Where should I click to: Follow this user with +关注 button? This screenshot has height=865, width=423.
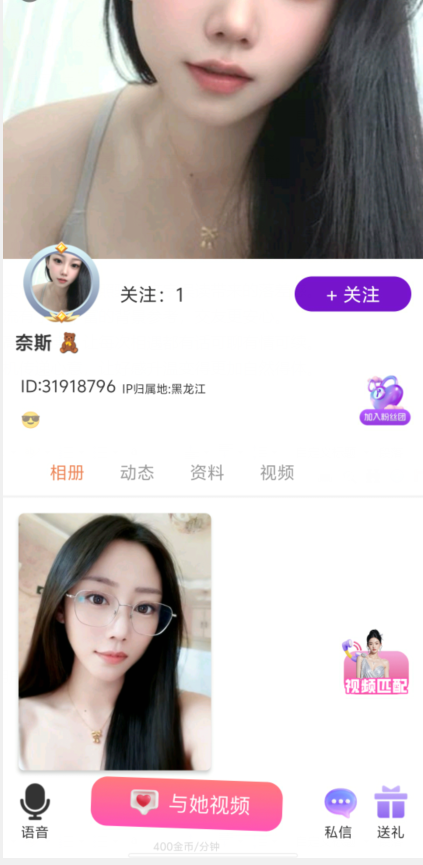tap(353, 294)
